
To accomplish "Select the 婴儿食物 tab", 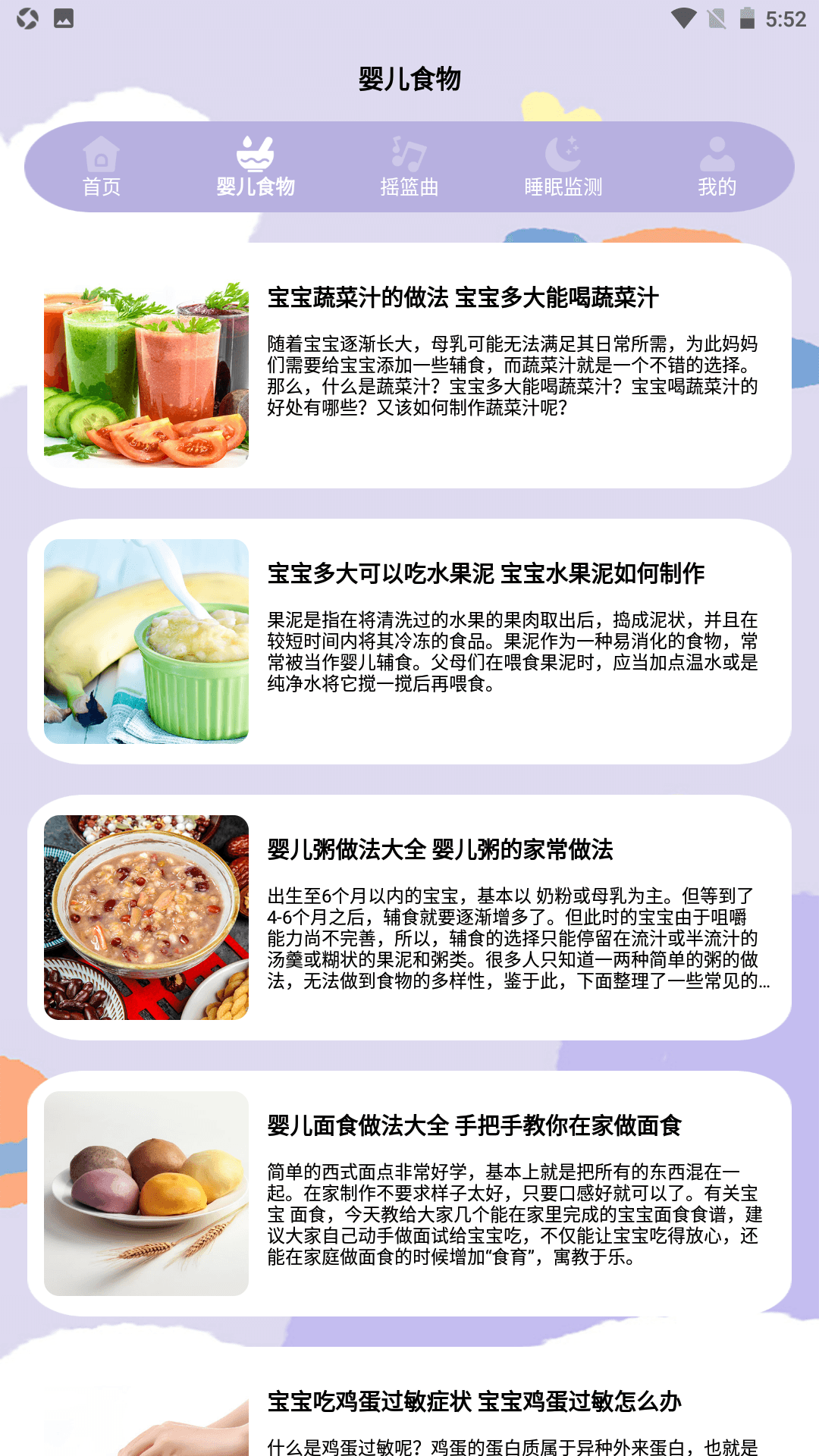I will tap(256, 167).
